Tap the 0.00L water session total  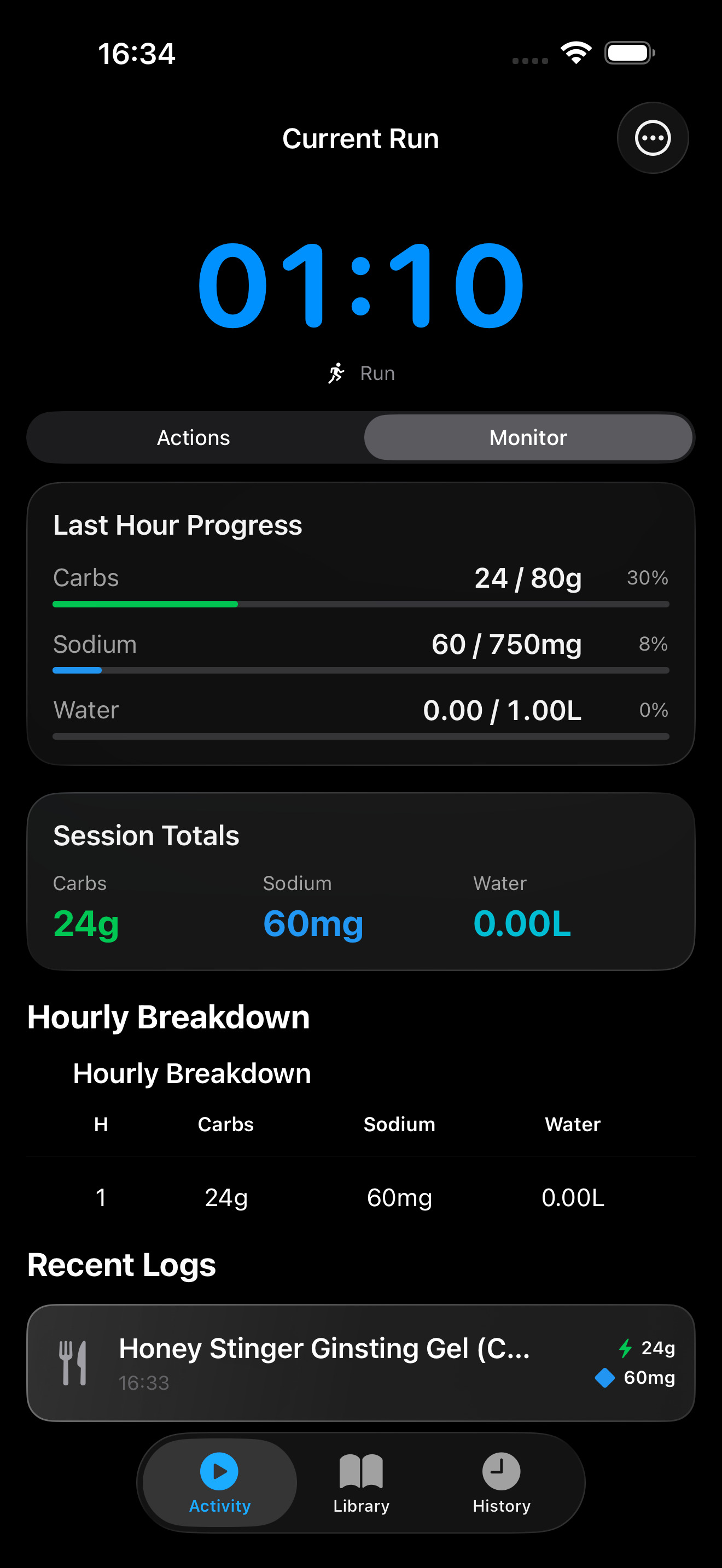point(521,923)
